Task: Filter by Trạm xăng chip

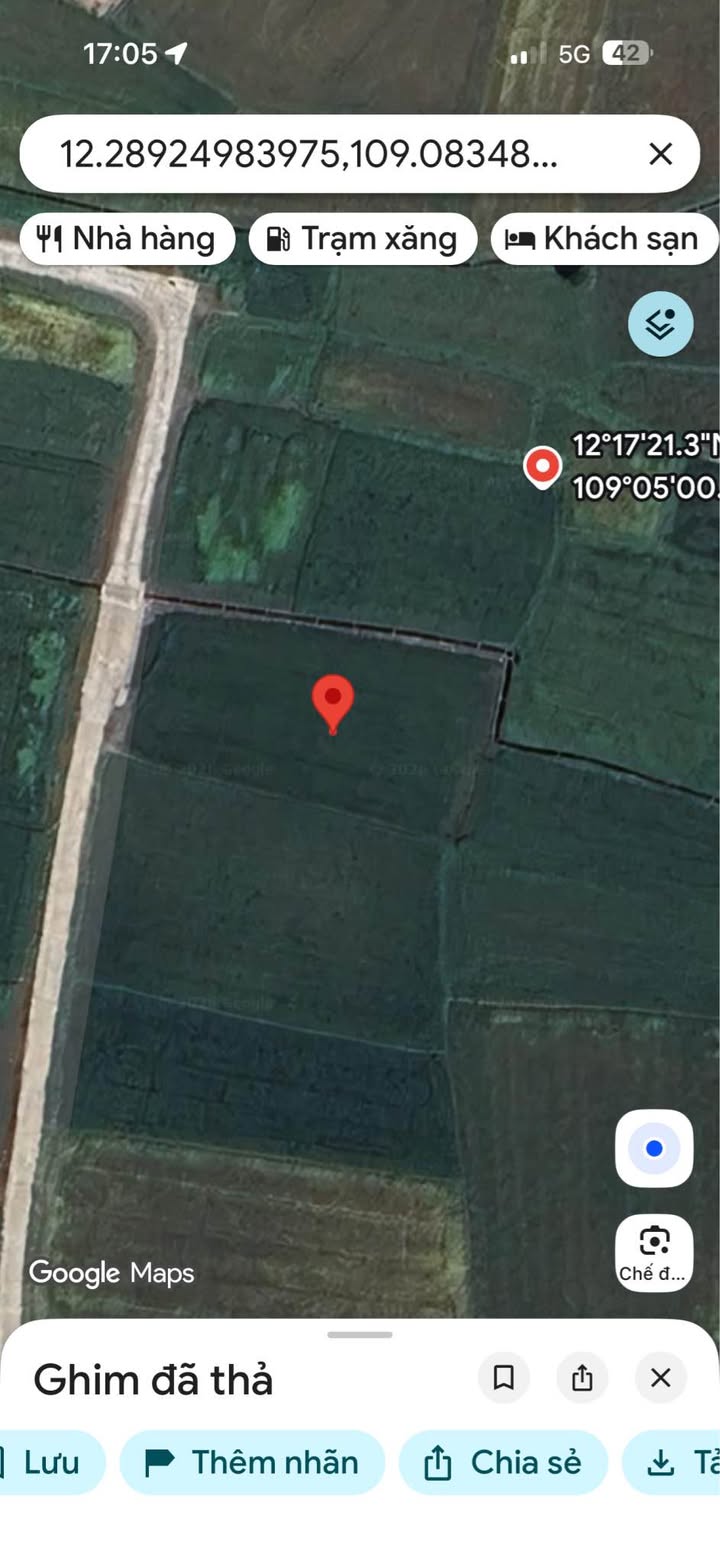Action: [x=363, y=239]
